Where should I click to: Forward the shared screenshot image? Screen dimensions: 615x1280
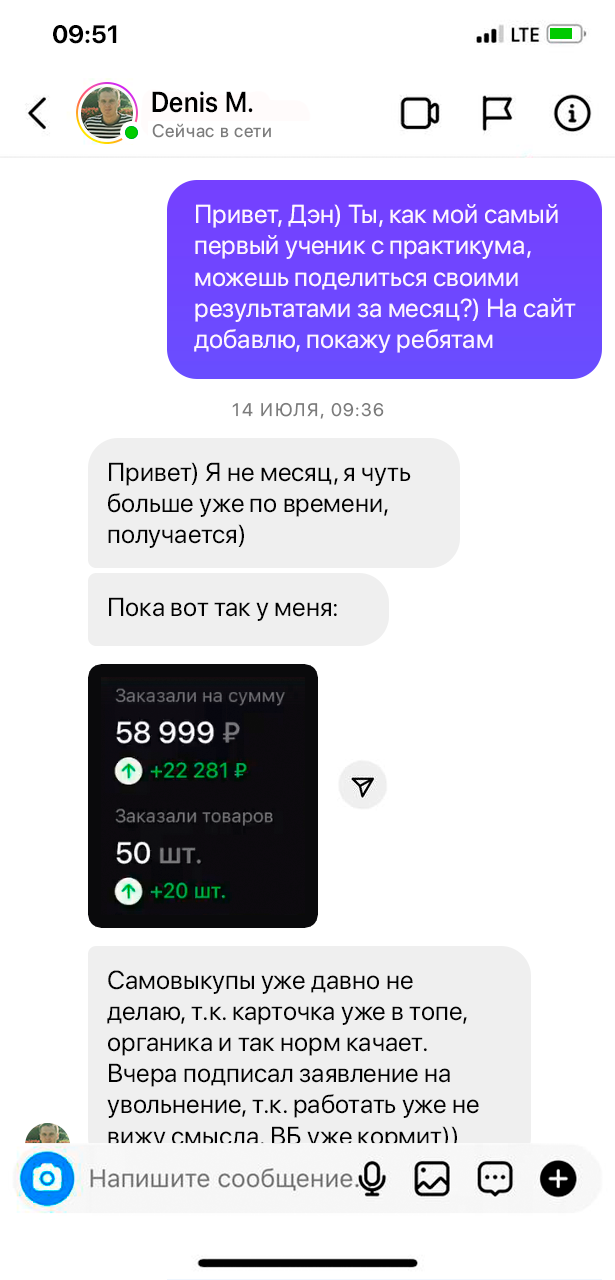pos(363,788)
